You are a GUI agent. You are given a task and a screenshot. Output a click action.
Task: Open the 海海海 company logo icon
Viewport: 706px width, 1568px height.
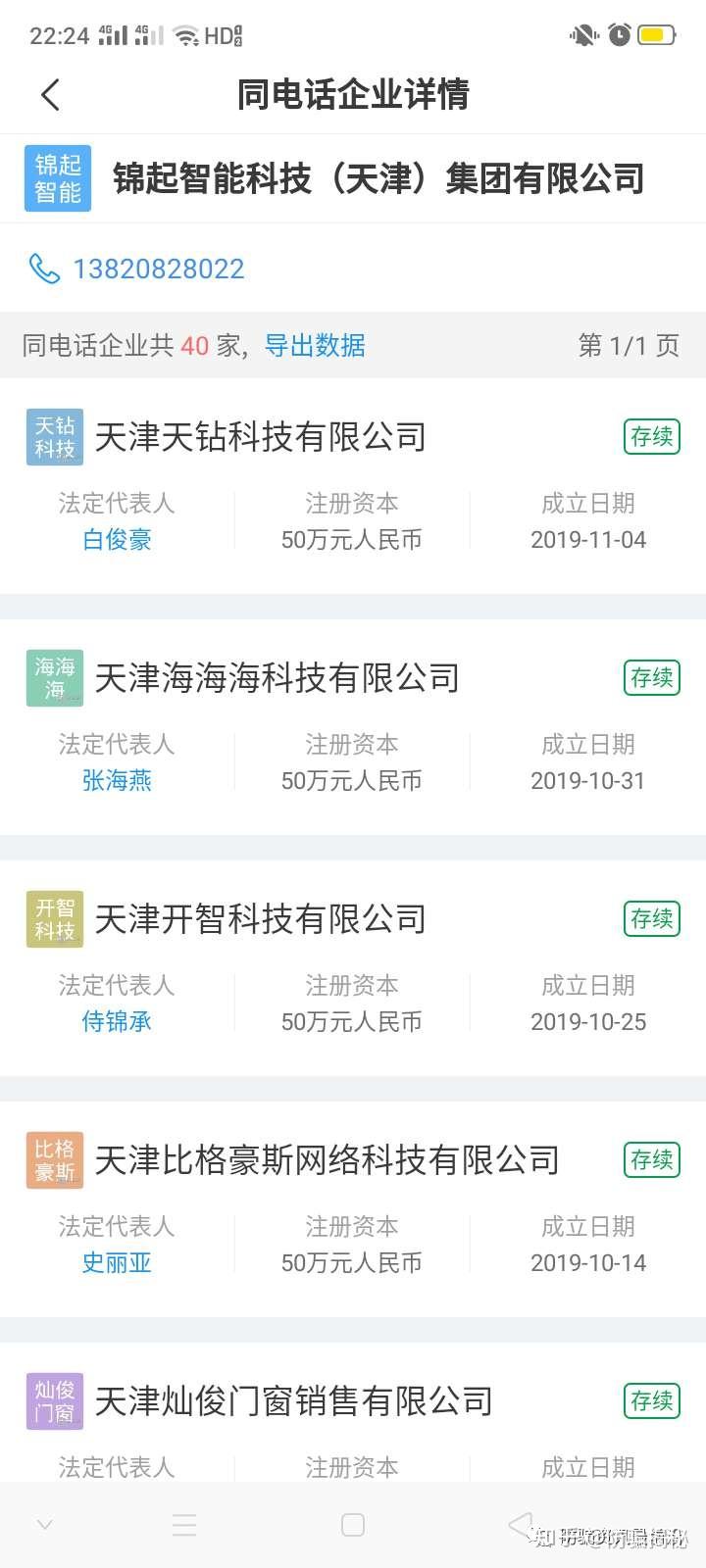point(54,677)
